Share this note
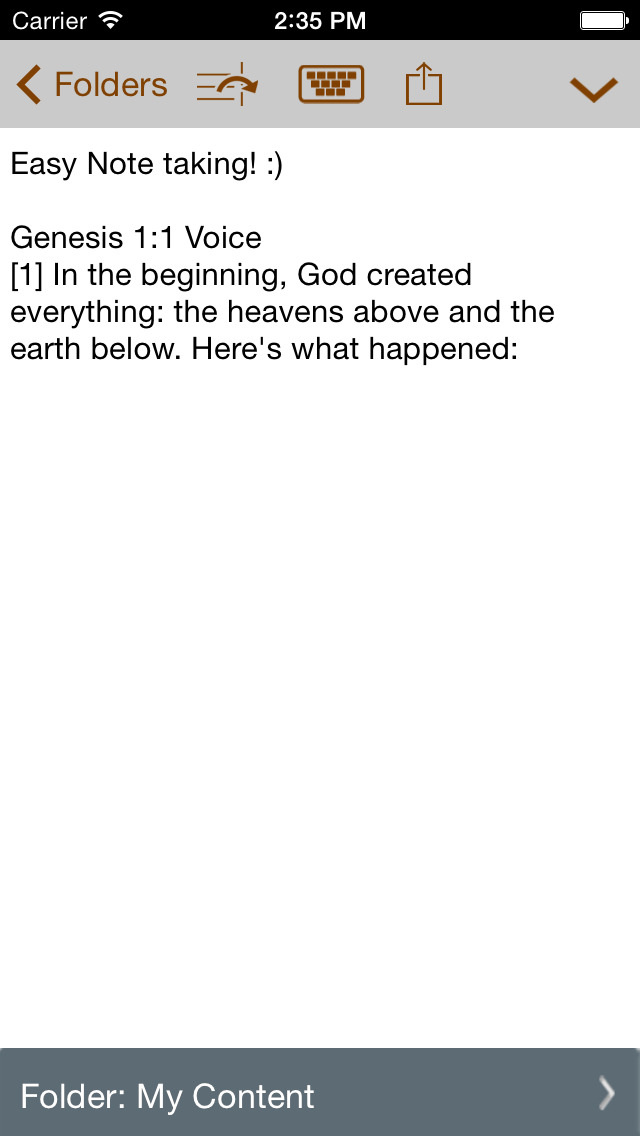The width and height of the screenshot is (640, 1136). click(424, 84)
